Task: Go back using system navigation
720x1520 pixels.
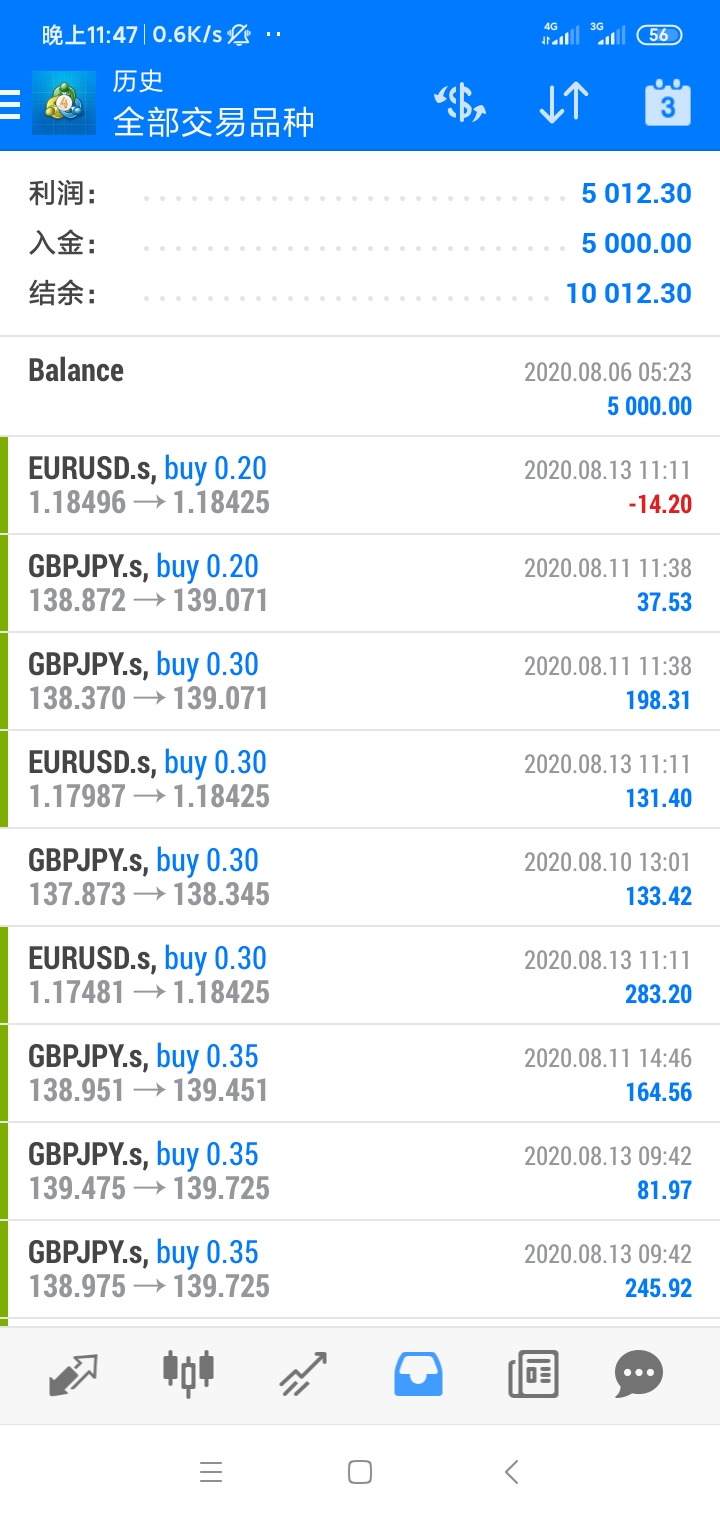Action: point(511,1472)
